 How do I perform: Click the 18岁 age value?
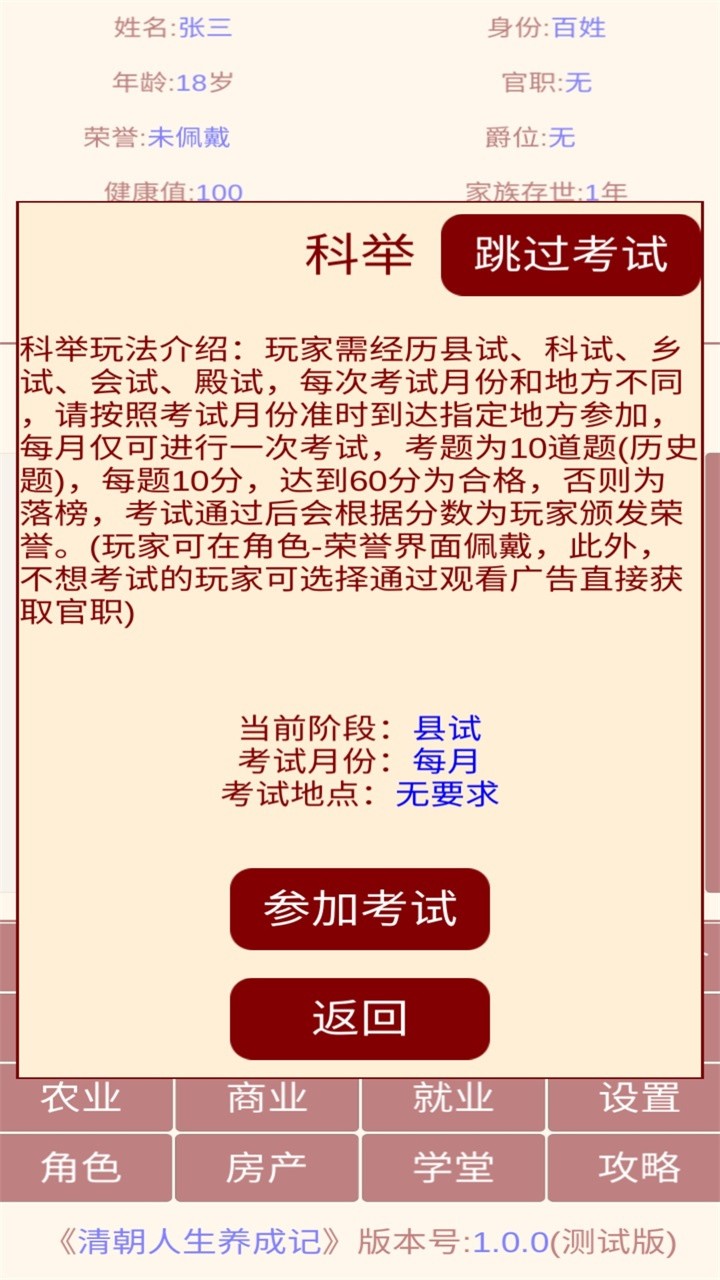(x=204, y=84)
